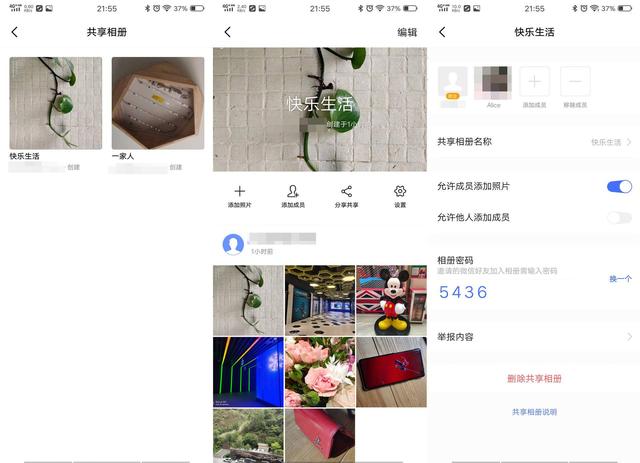This screenshot has height=463, width=640.
Task: Open the 共享相册说明 link
Action: [534, 412]
